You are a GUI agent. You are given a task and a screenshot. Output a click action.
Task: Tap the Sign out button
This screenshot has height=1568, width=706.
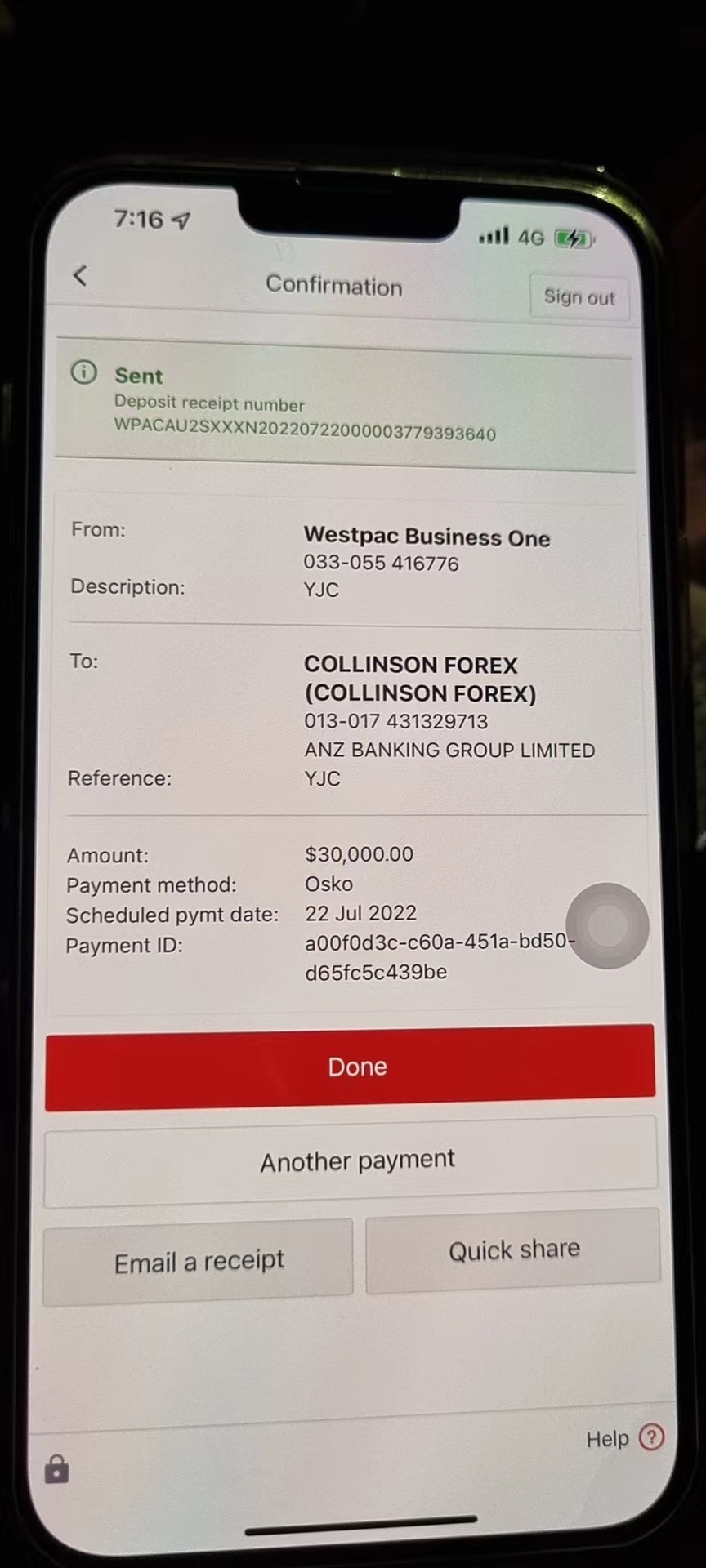coord(579,297)
